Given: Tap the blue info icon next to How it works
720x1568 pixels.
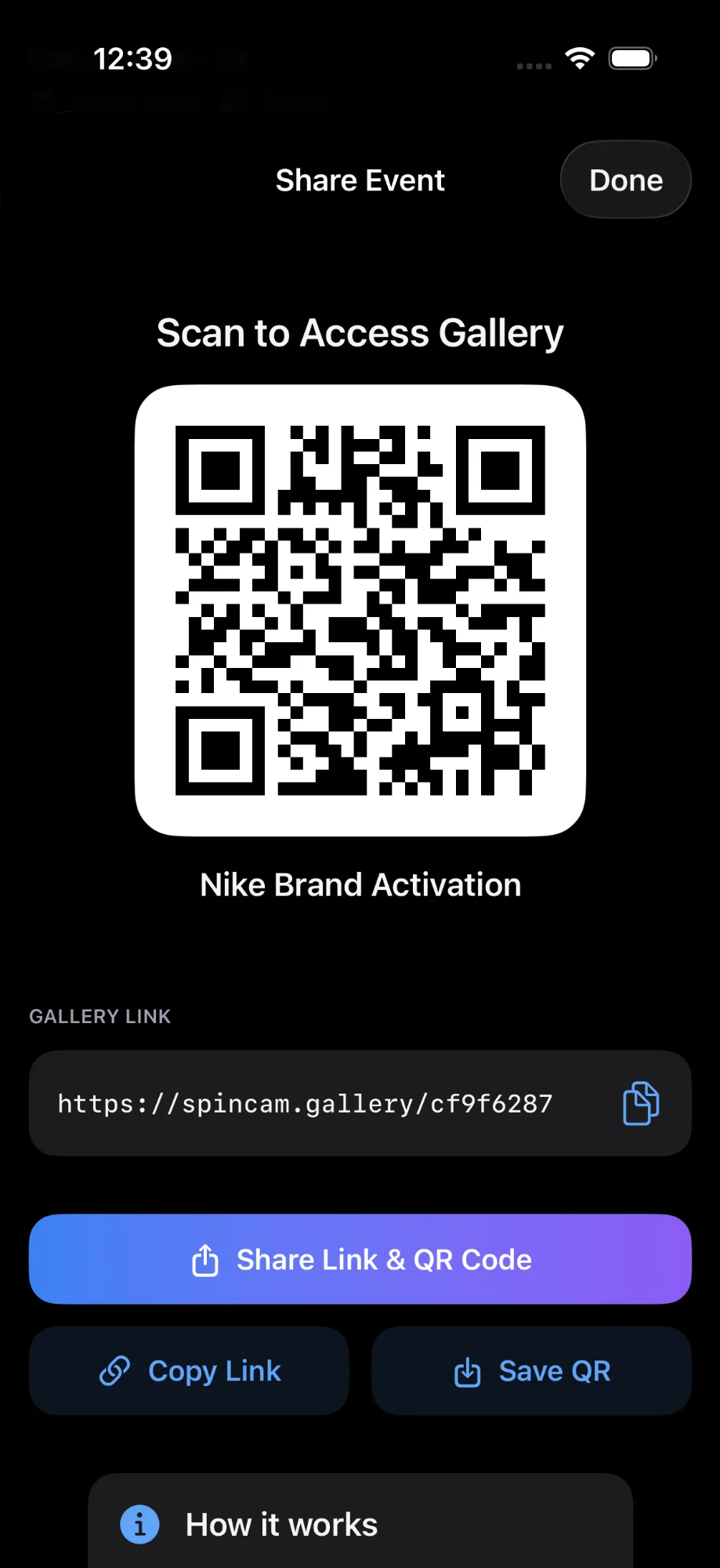Looking at the screenshot, I should coord(139,1523).
